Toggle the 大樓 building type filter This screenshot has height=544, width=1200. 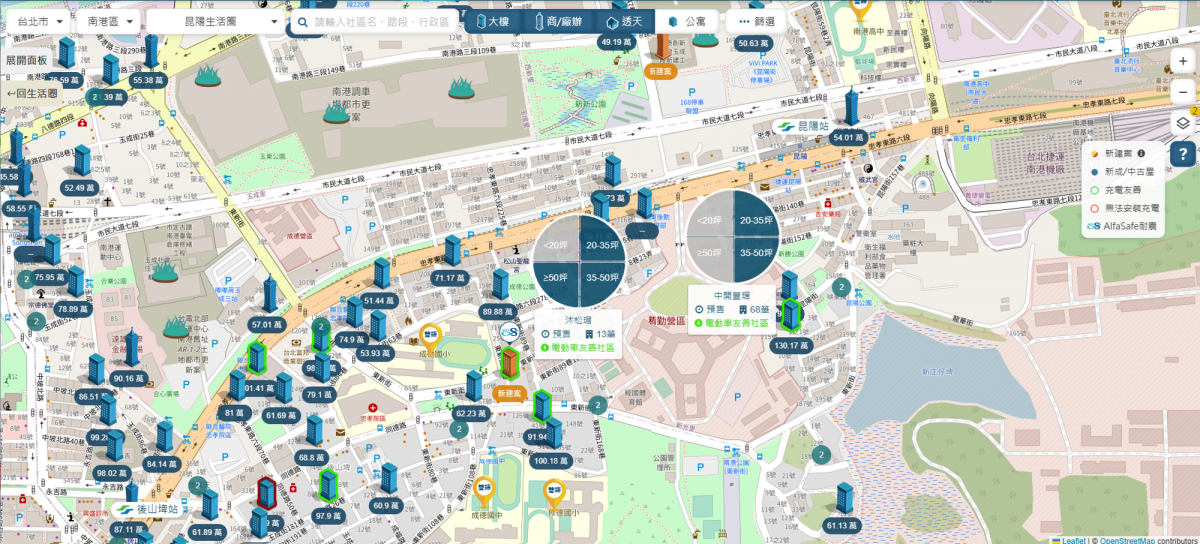point(495,21)
